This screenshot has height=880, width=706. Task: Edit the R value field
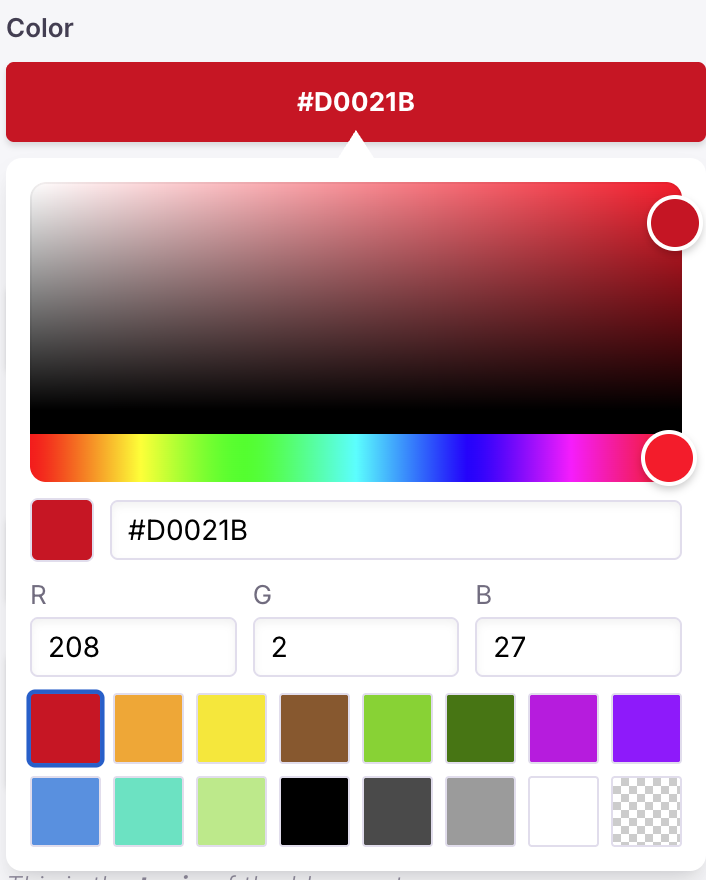tap(133, 647)
